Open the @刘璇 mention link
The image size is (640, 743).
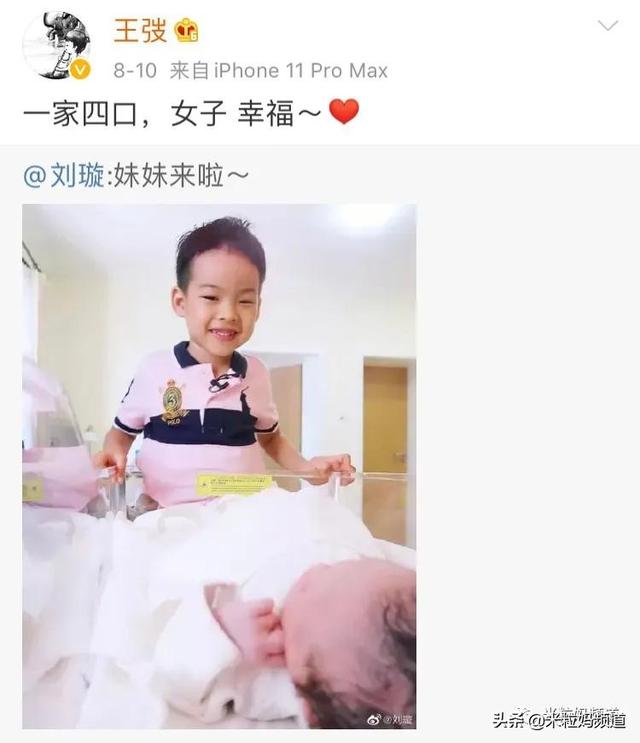[x=64, y=176]
